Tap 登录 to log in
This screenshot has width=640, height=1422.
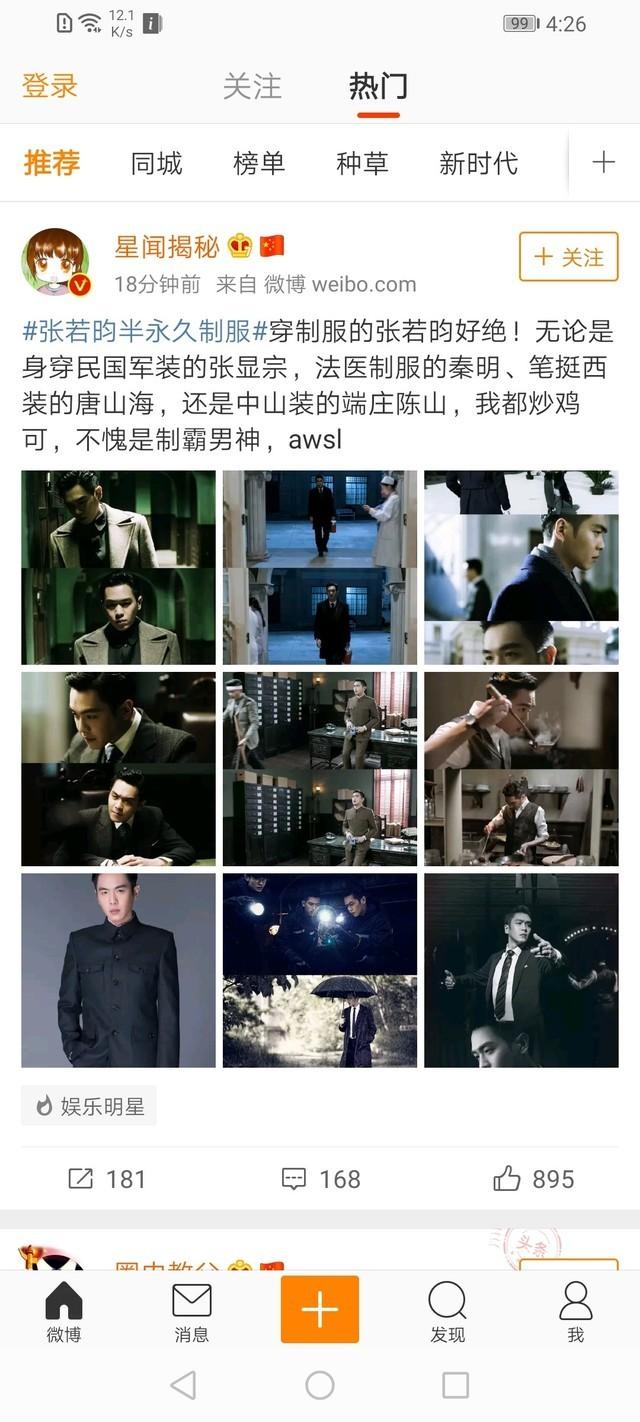(50, 86)
